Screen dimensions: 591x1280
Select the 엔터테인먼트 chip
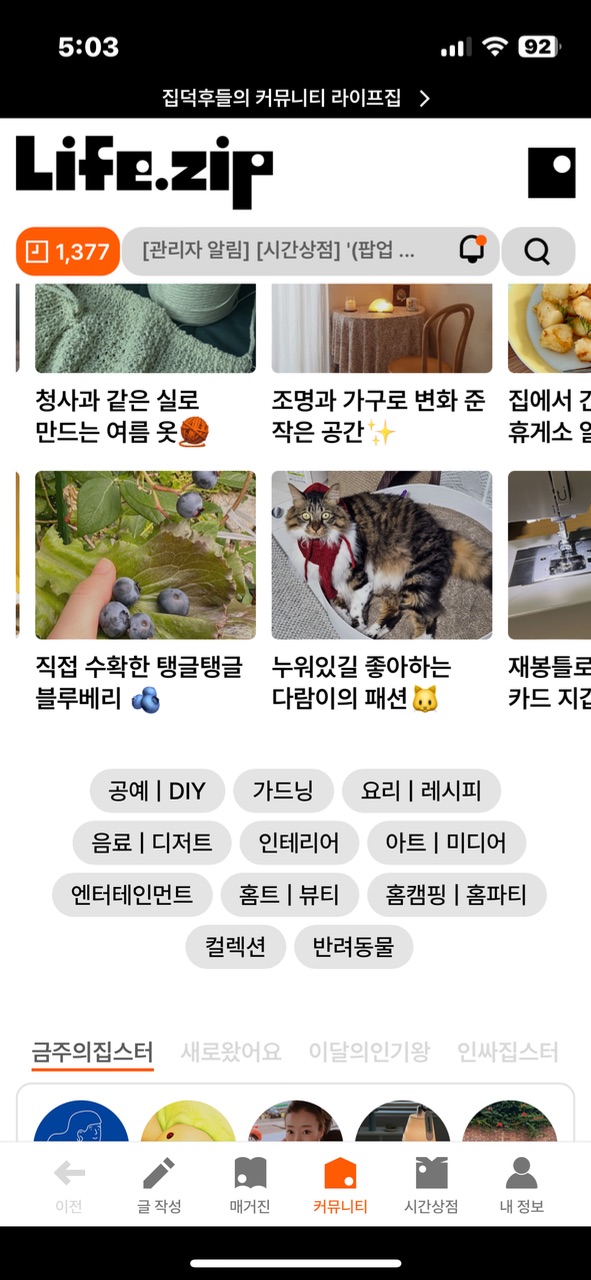coord(132,895)
